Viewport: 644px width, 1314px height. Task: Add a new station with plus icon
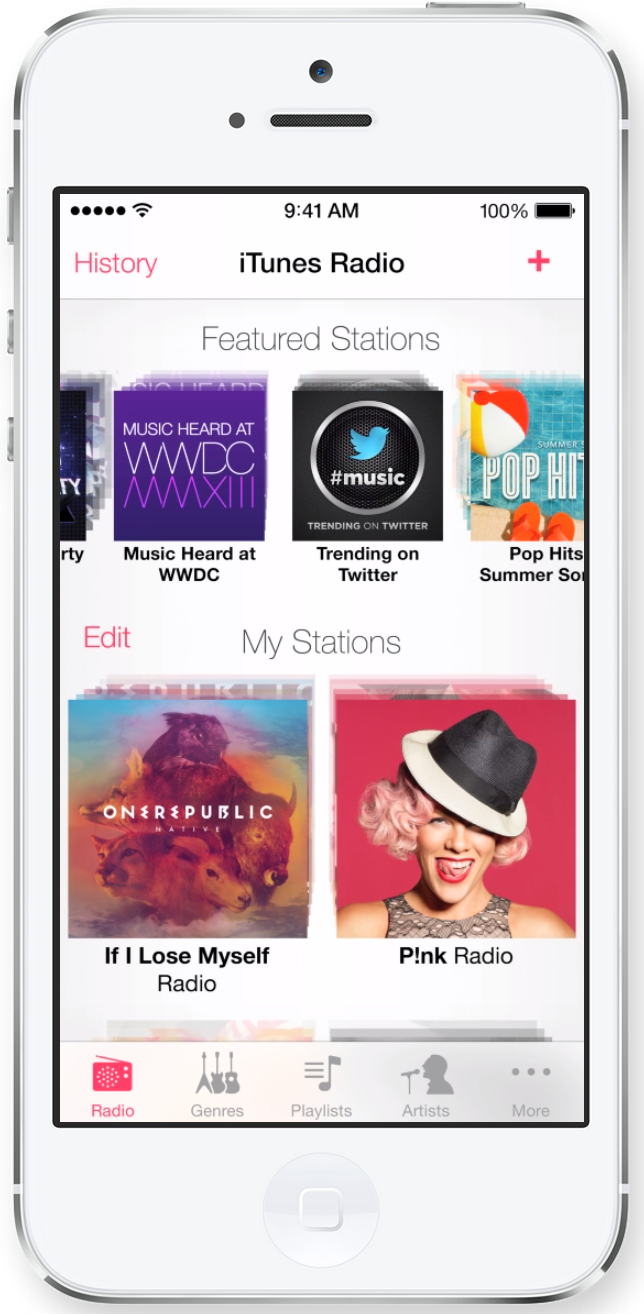[x=538, y=261]
